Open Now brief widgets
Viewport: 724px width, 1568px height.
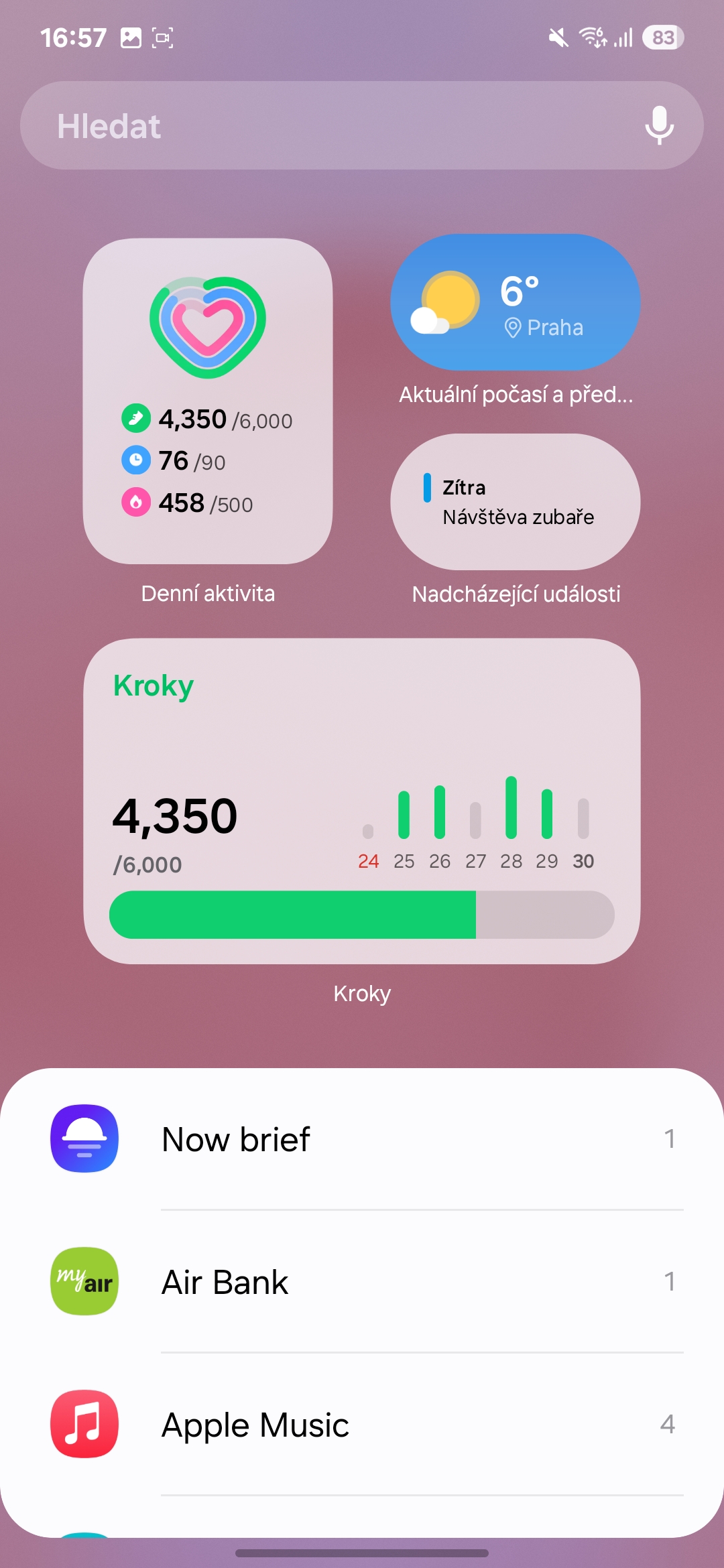(362, 1139)
